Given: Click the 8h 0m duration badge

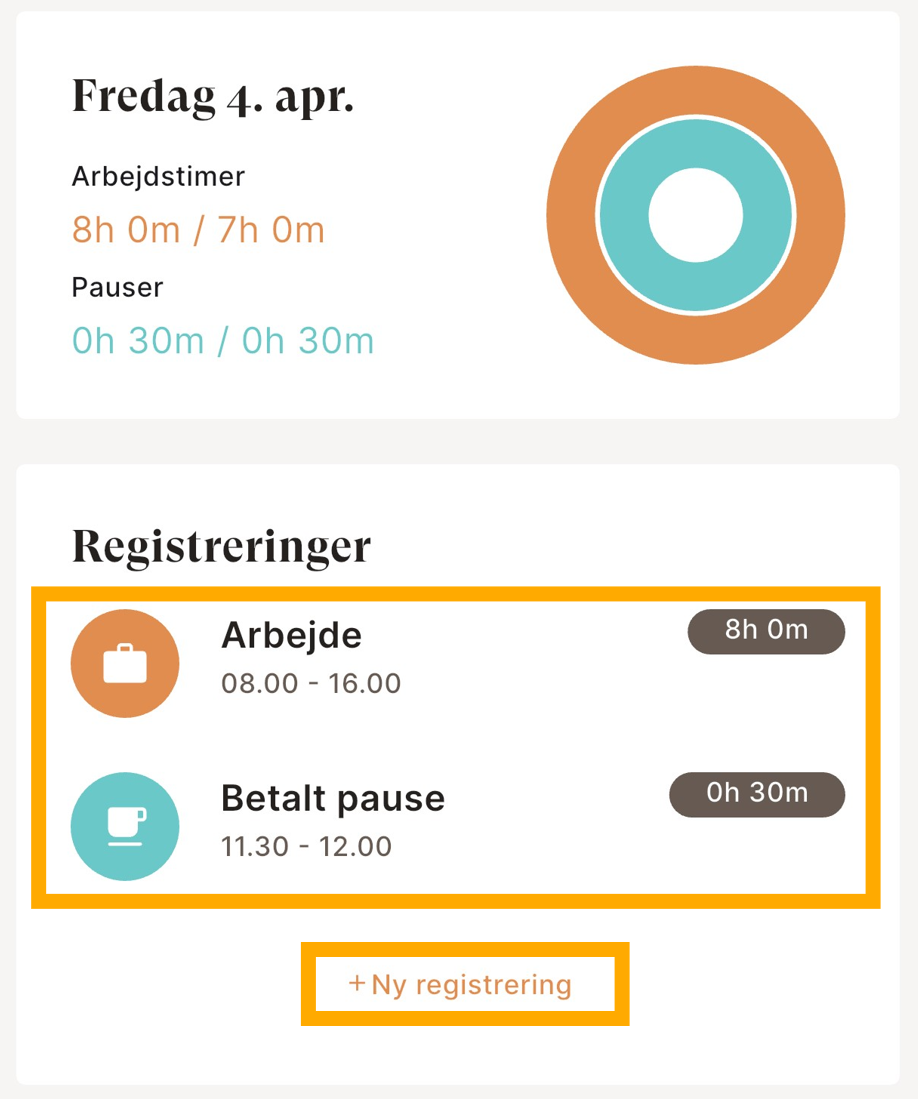Looking at the screenshot, I should coord(765,632).
